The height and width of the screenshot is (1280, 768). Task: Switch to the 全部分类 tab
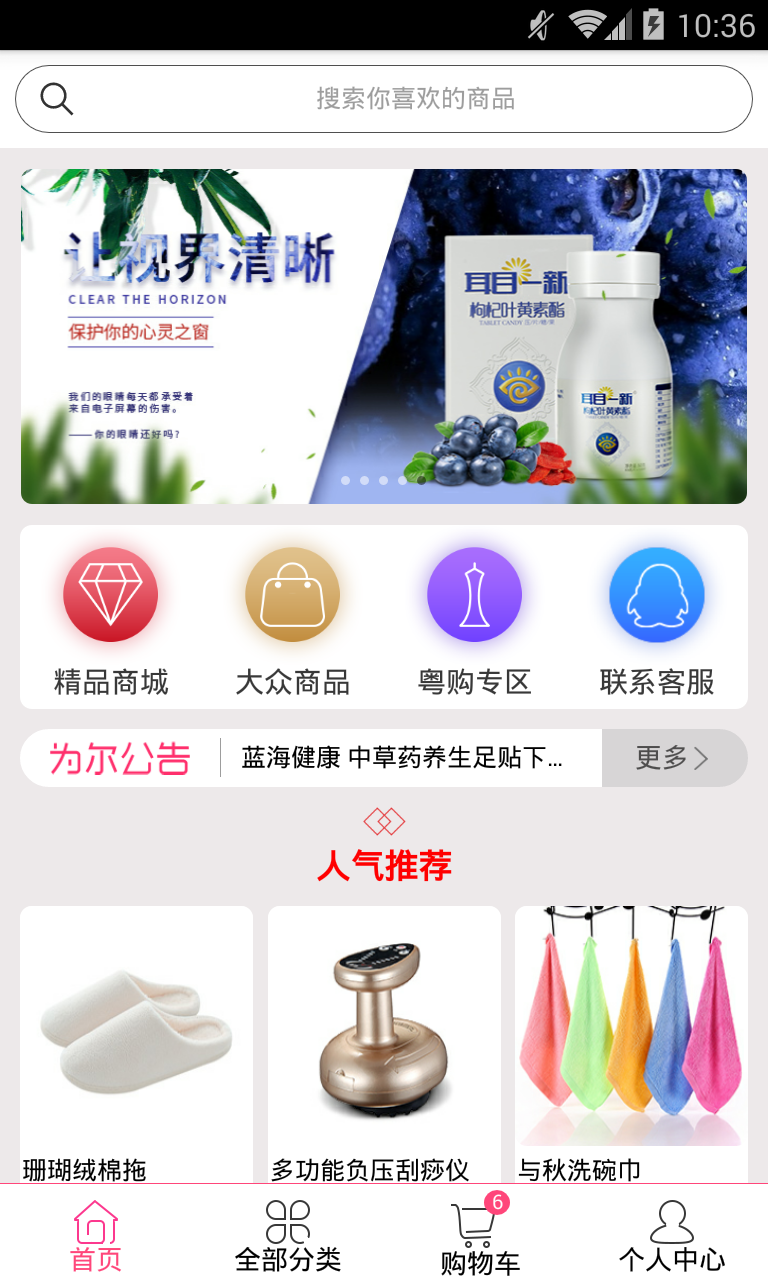(288, 1236)
